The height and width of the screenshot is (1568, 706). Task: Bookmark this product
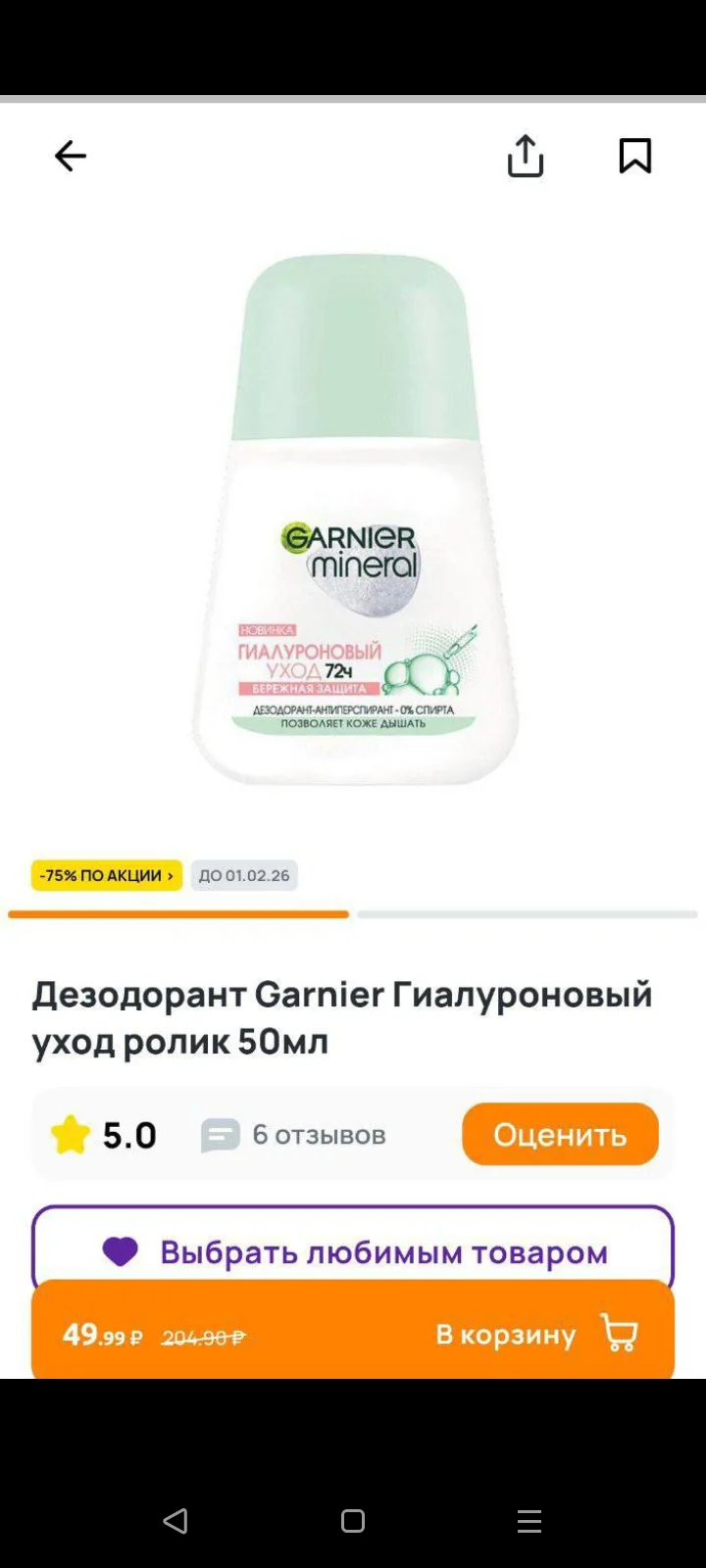pos(635,156)
